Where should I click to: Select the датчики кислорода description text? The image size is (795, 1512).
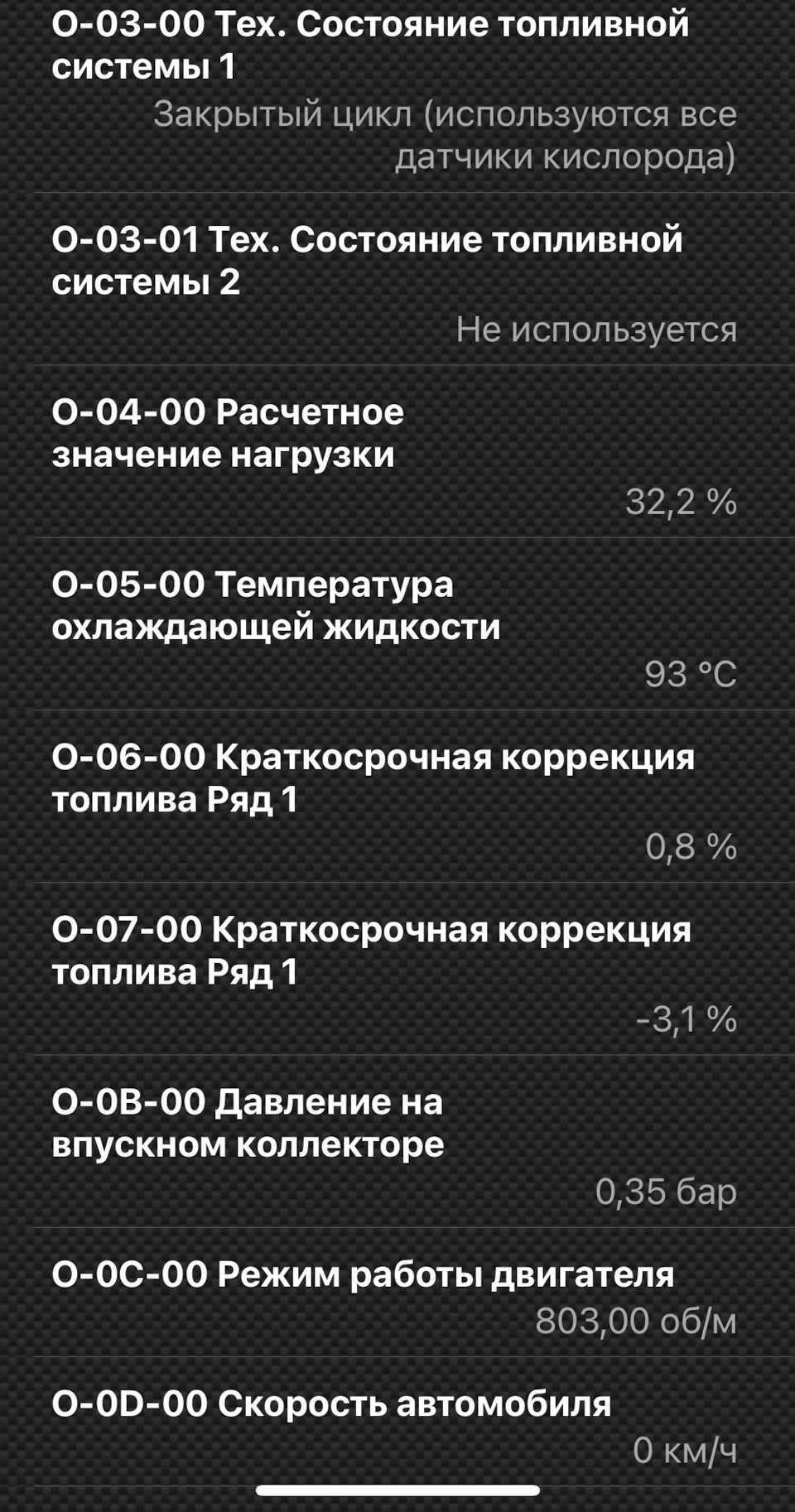pos(566,157)
